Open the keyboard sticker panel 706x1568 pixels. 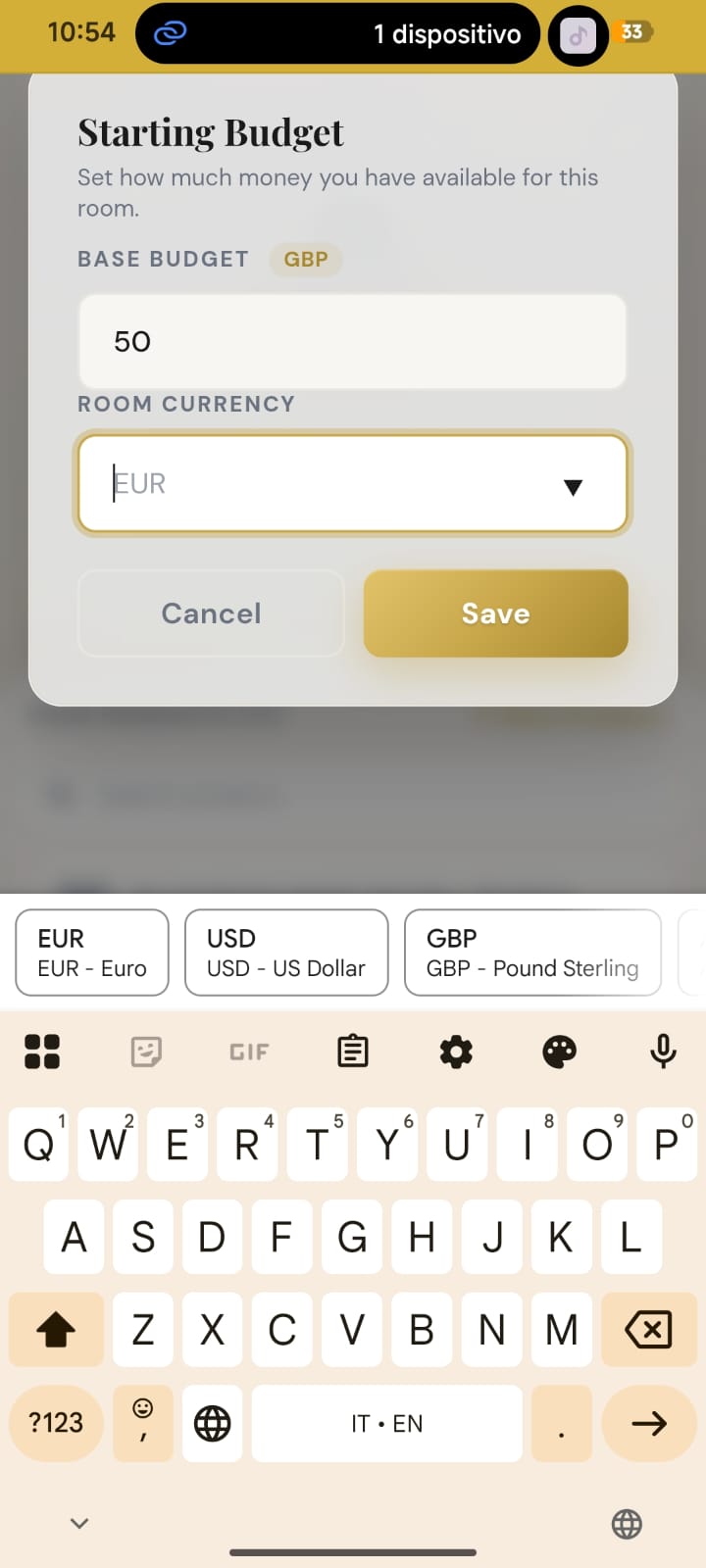(146, 1052)
